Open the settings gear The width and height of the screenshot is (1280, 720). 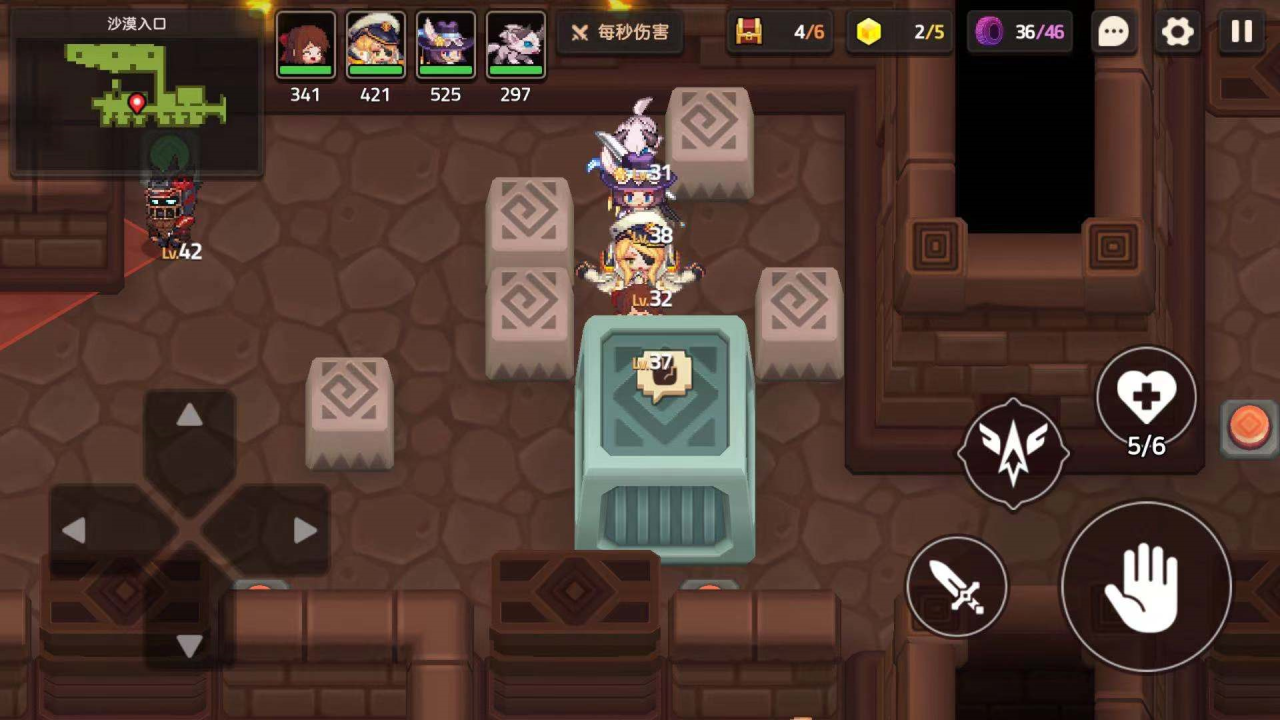[x=1178, y=32]
